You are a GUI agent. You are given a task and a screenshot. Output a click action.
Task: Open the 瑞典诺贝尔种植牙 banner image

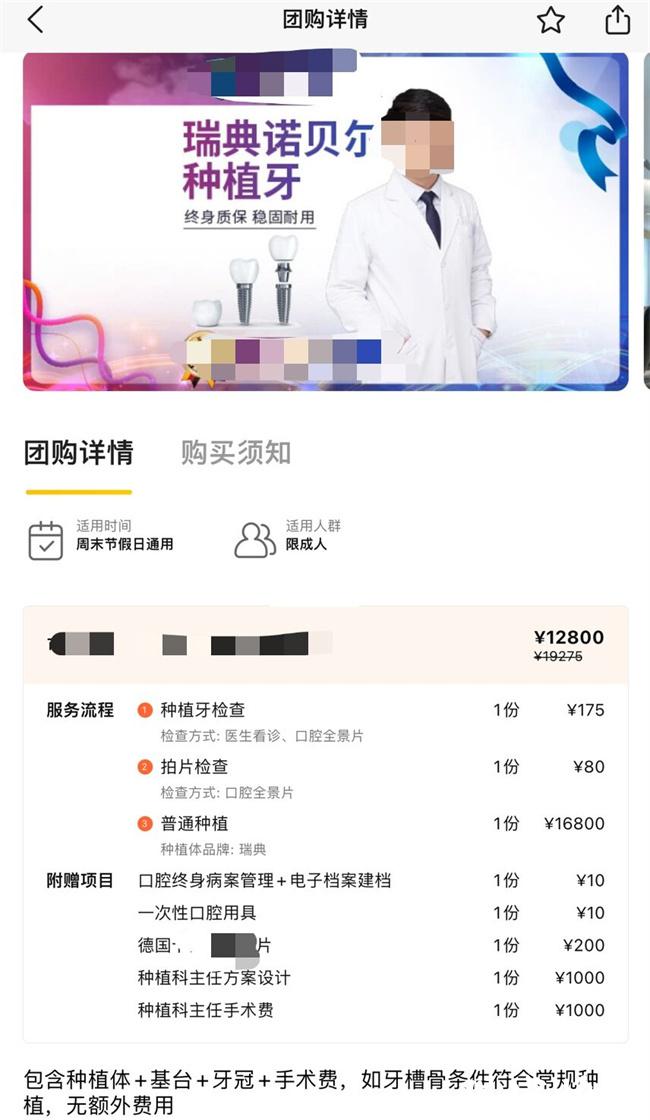(x=325, y=220)
